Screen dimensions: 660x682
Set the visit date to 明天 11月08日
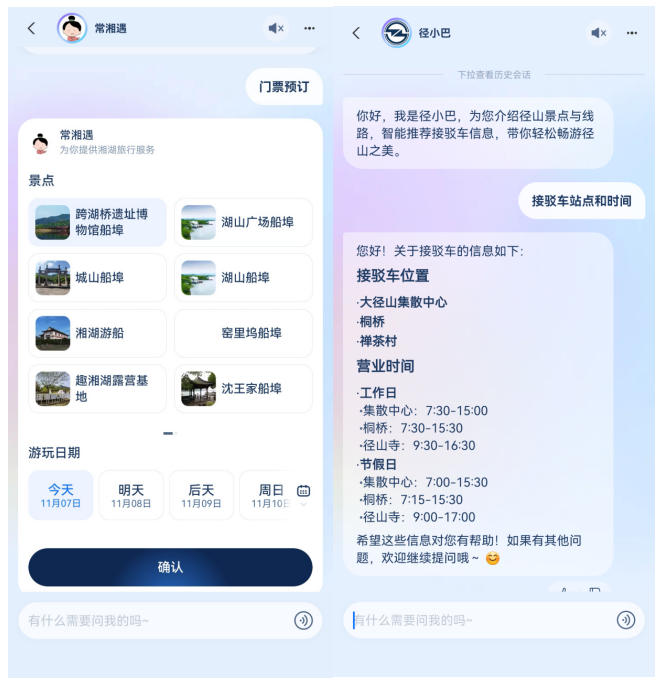point(131,495)
